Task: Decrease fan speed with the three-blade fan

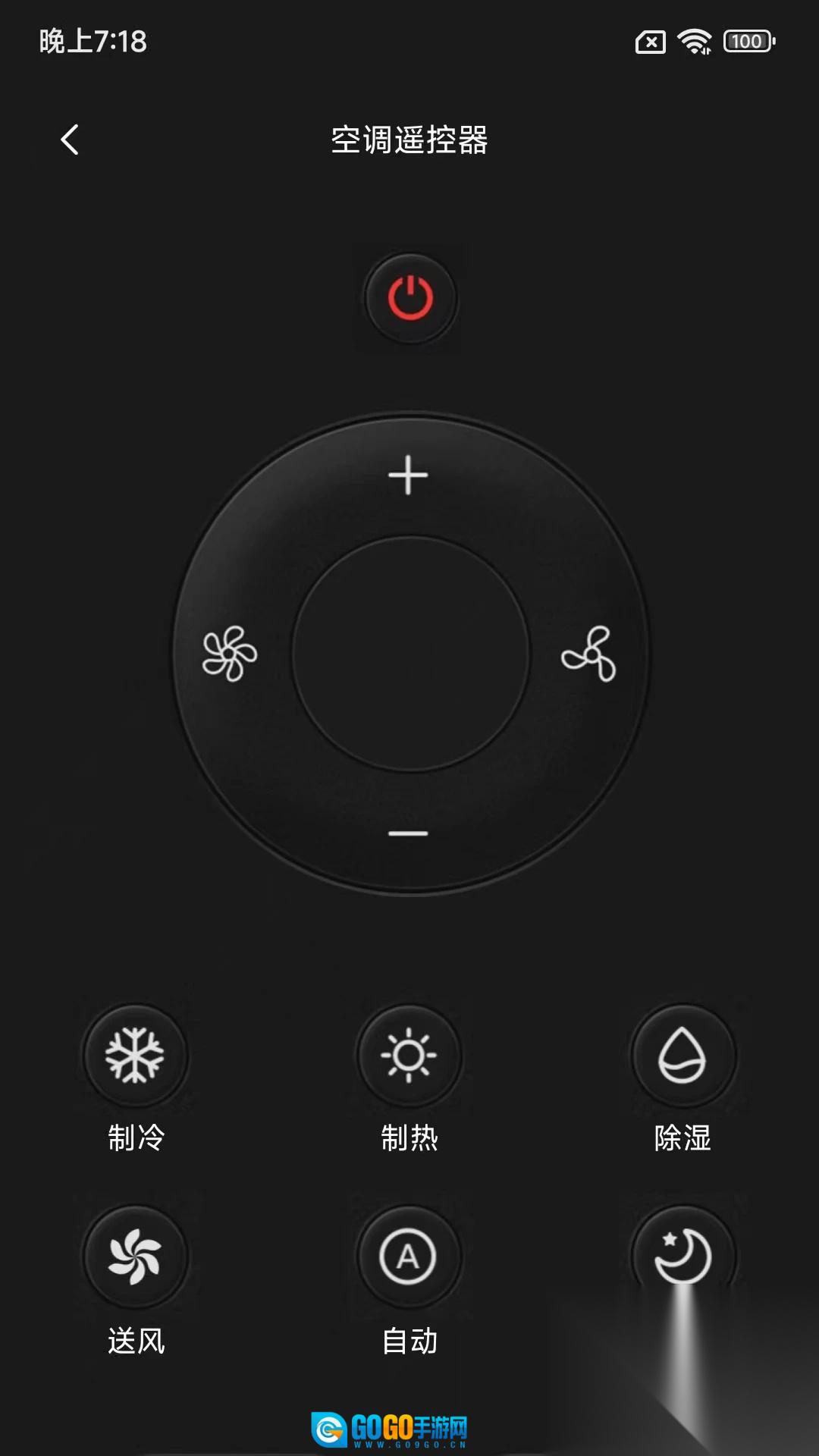Action: pos(589,654)
